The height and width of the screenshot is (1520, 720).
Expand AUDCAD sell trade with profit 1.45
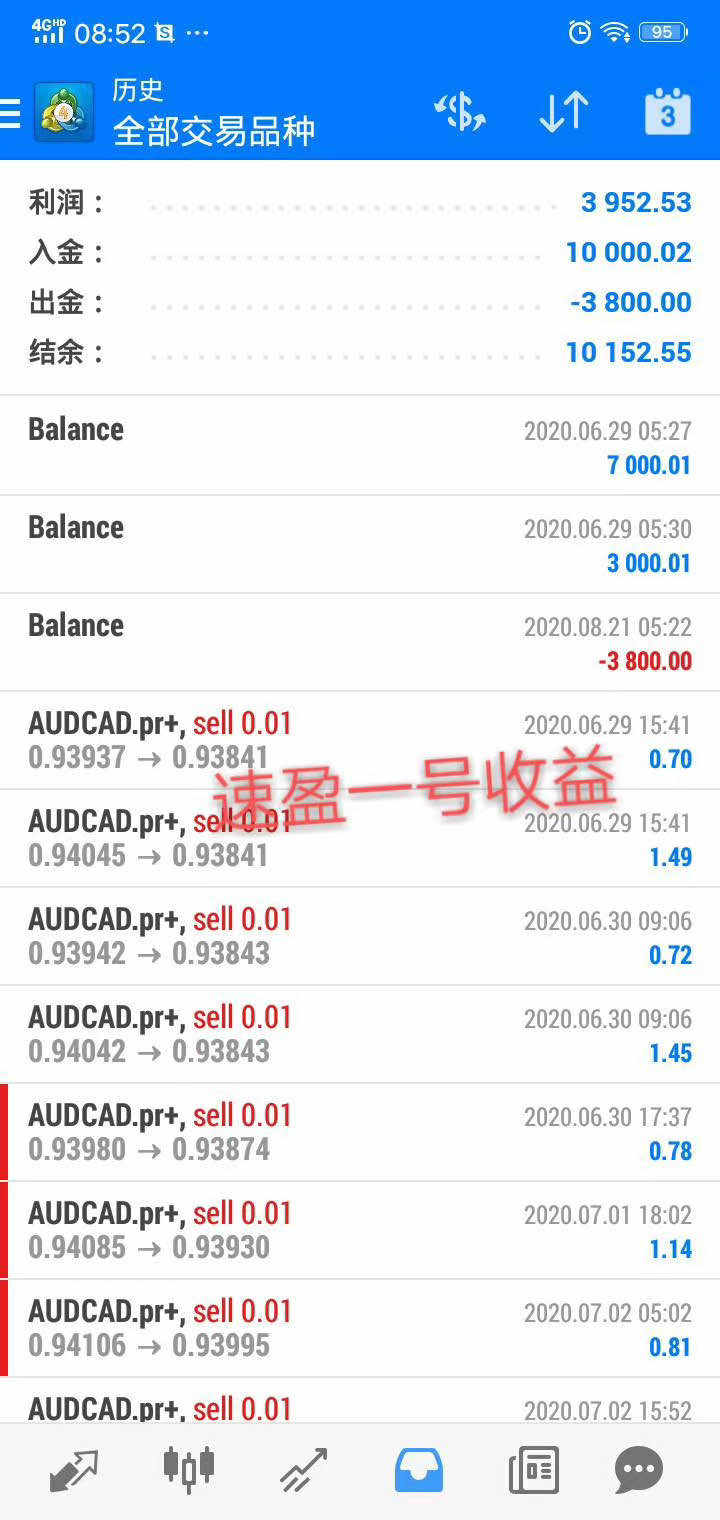(360, 1034)
